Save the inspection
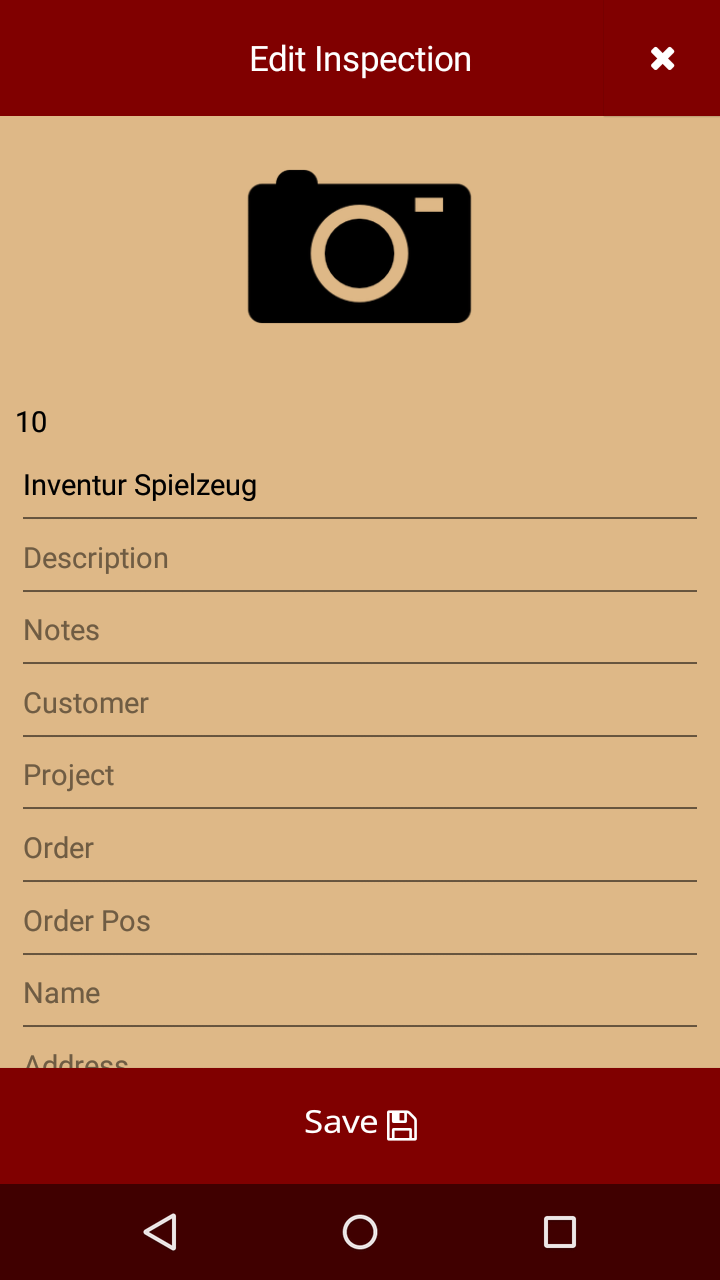This screenshot has height=1280, width=720. coord(360,1124)
